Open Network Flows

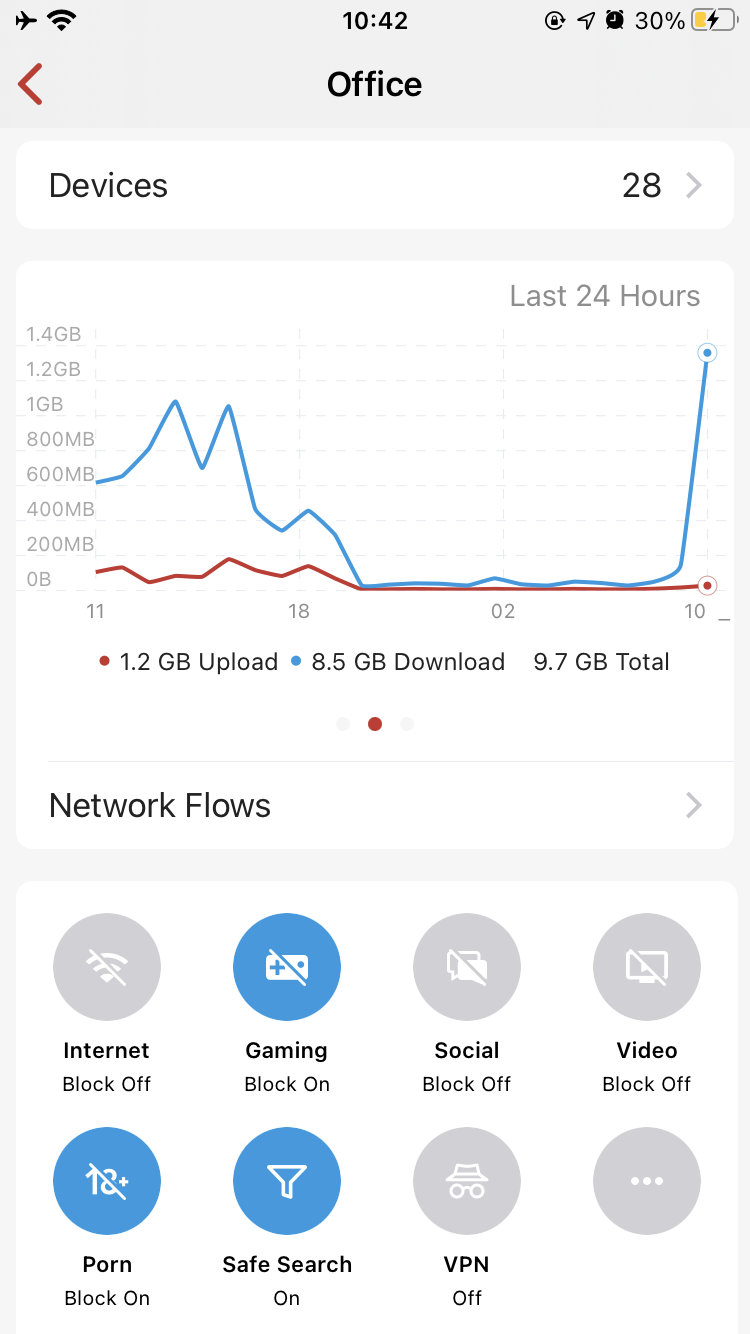(375, 805)
